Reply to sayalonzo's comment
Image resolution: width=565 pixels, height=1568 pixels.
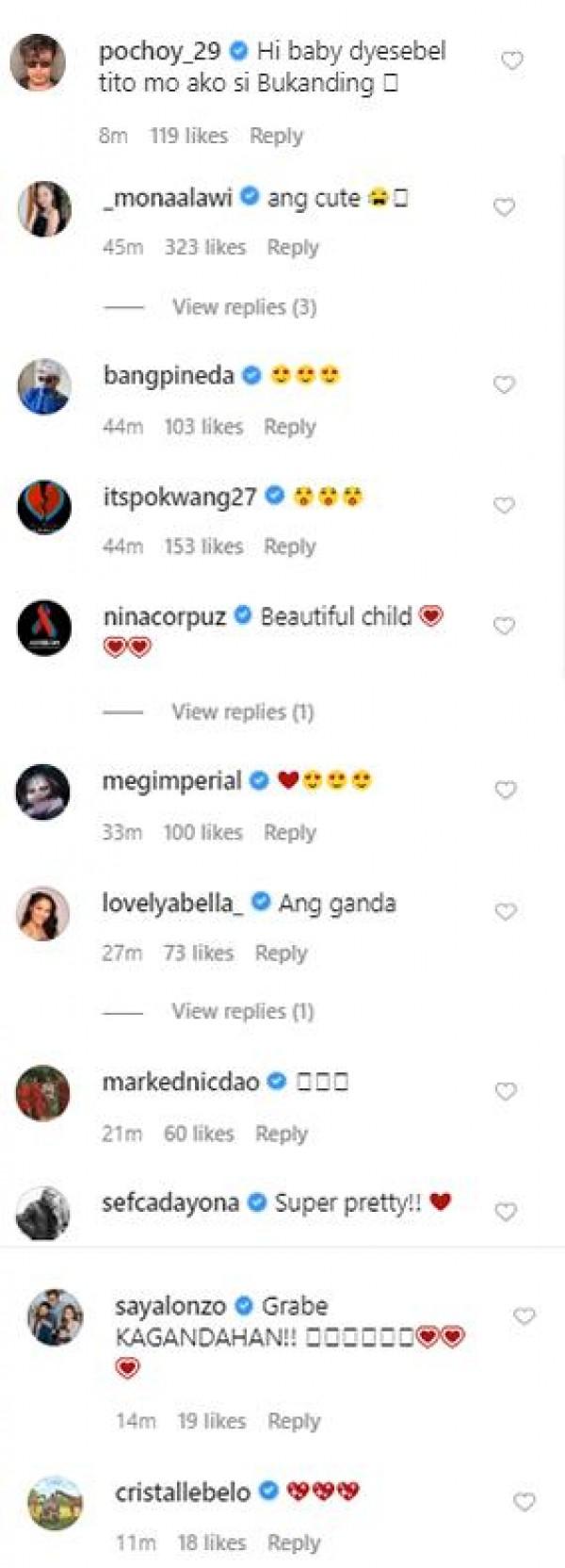tap(294, 1422)
